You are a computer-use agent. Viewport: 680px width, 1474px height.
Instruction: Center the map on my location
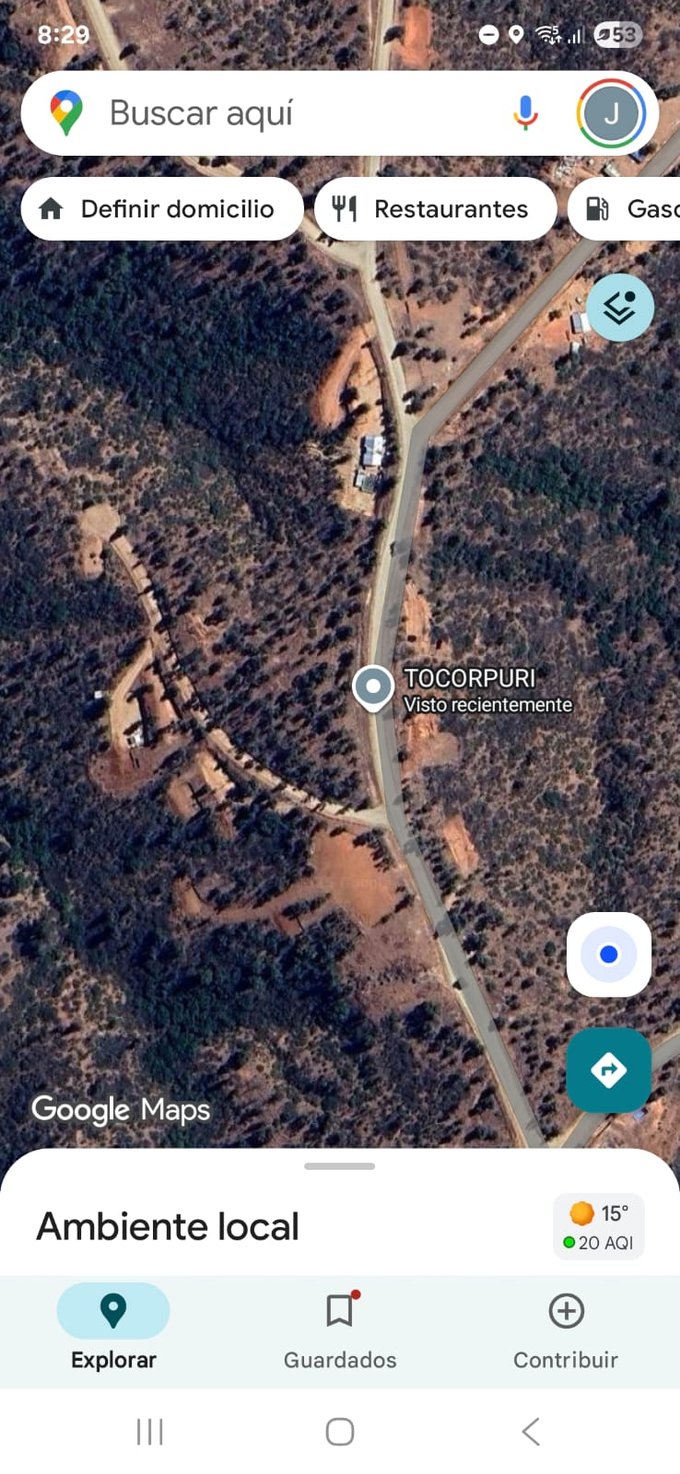608,954
